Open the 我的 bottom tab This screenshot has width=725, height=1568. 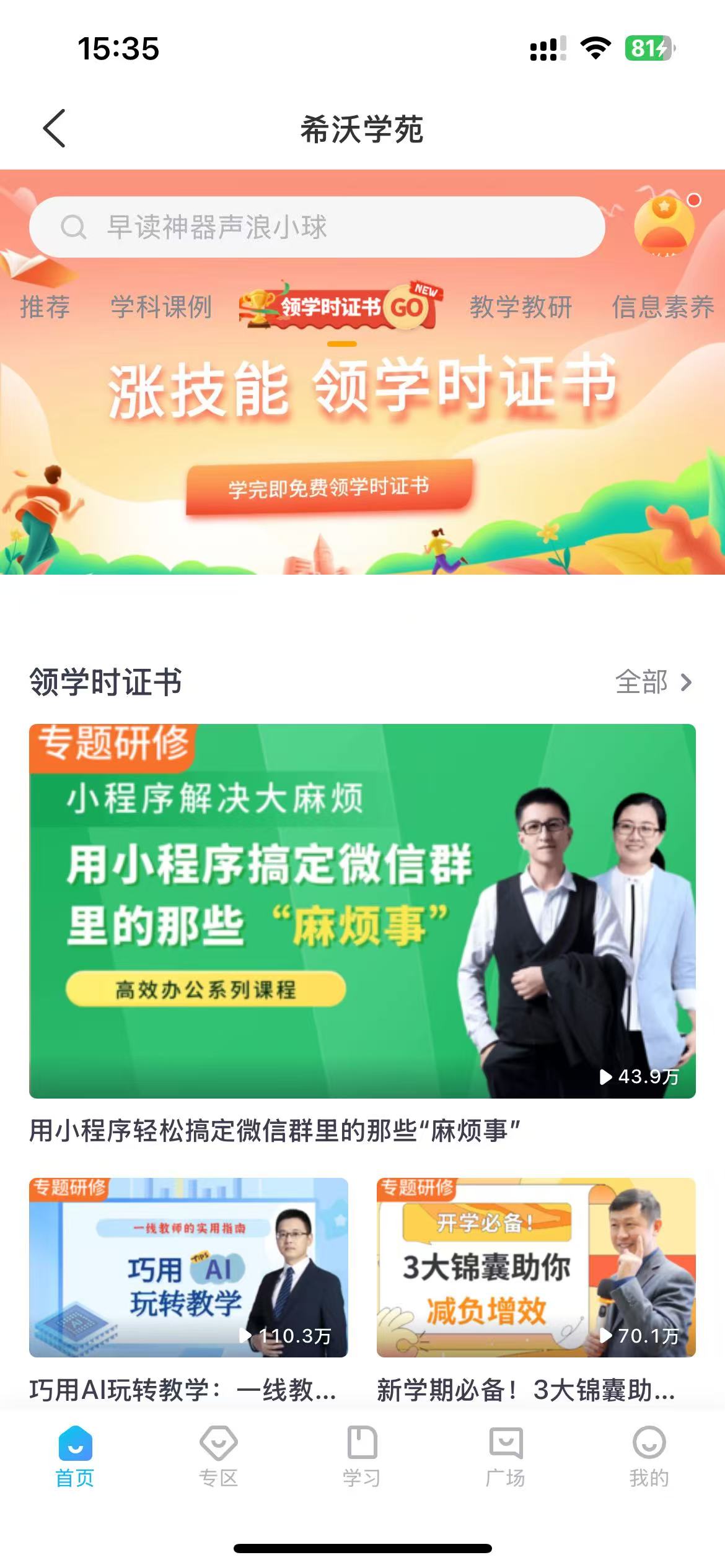[x=649, y=1457]
